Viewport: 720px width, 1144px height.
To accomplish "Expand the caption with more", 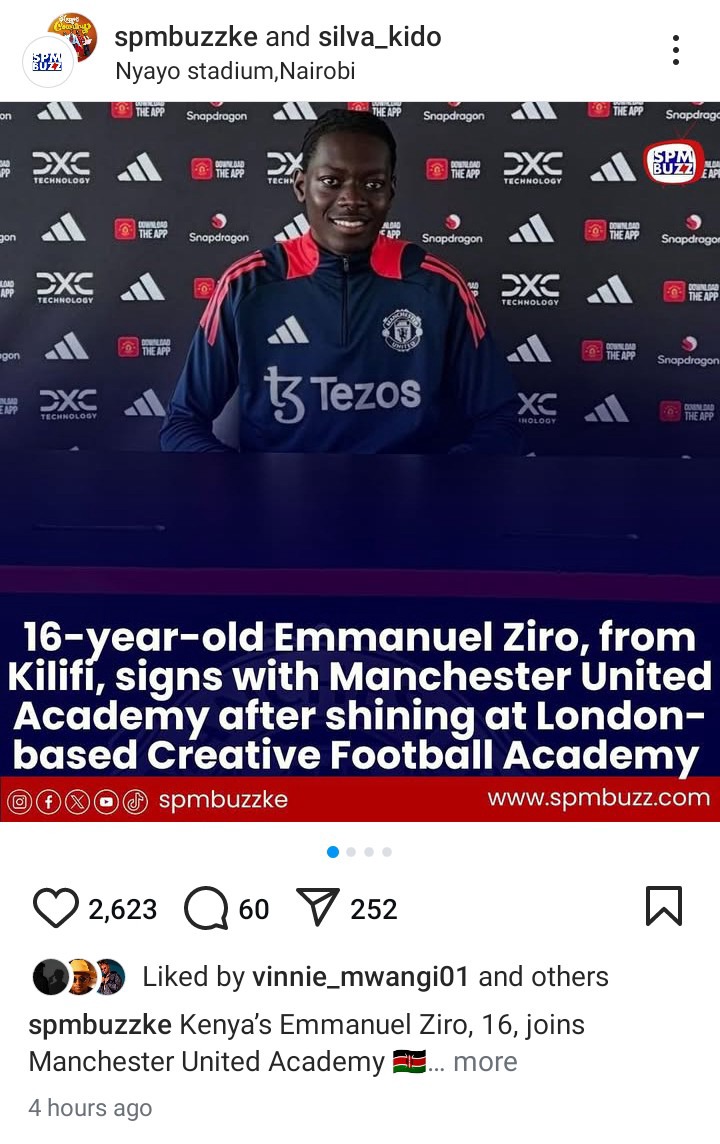I will [x=485, y=1061].
